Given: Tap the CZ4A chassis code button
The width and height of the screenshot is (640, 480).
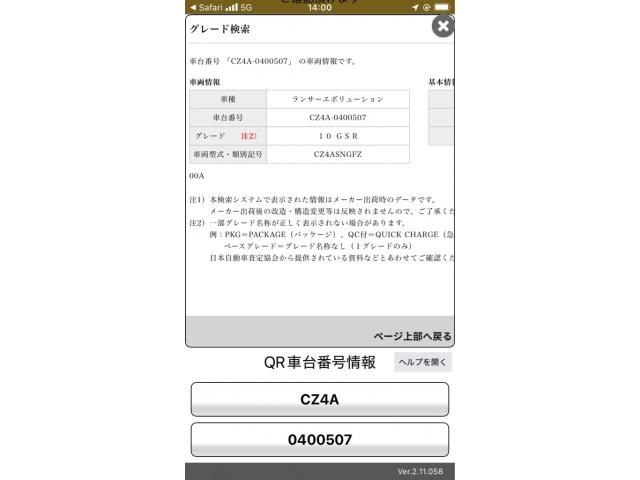Looking at the screenshot, I should point(320,399).
